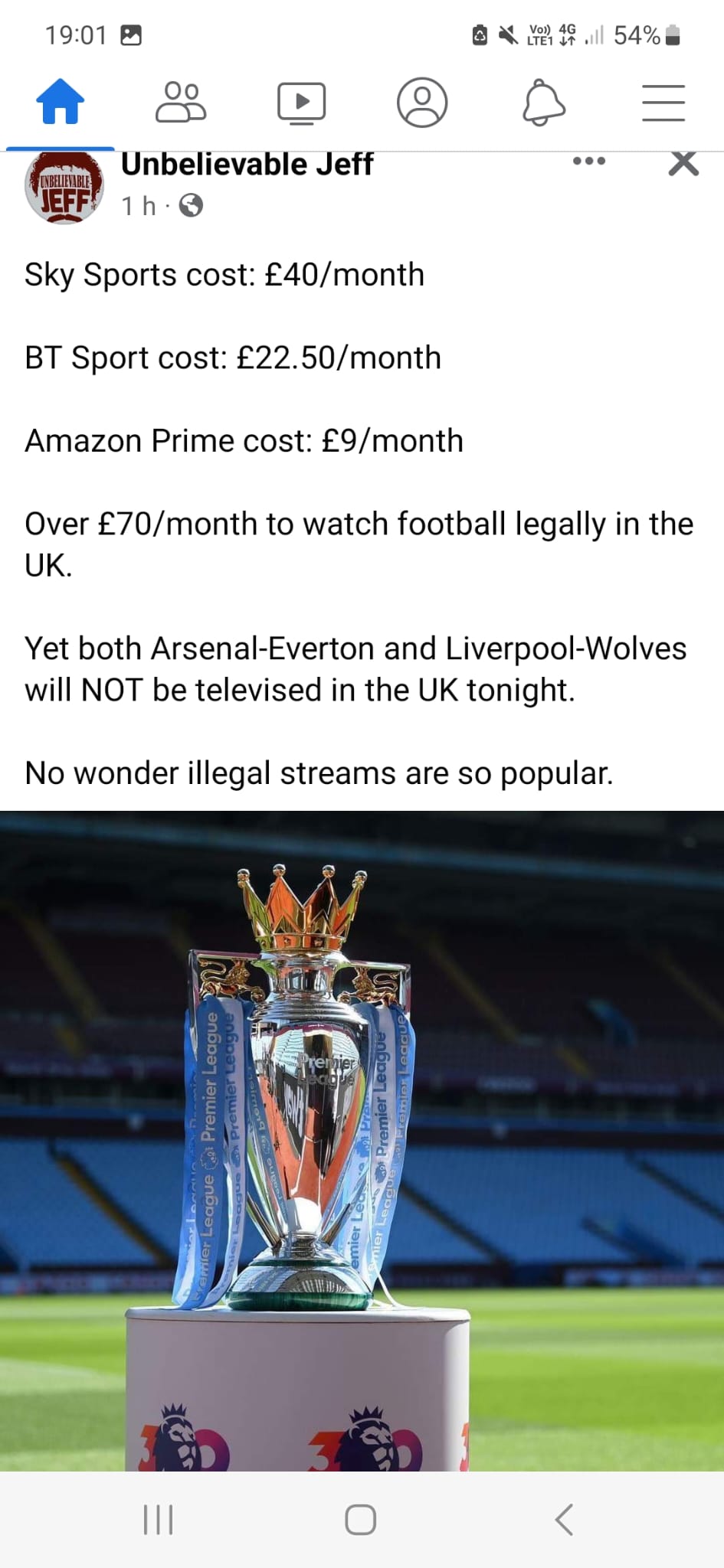Open the hamburger menu tab

pyautogui.click(x=663, y=102)
